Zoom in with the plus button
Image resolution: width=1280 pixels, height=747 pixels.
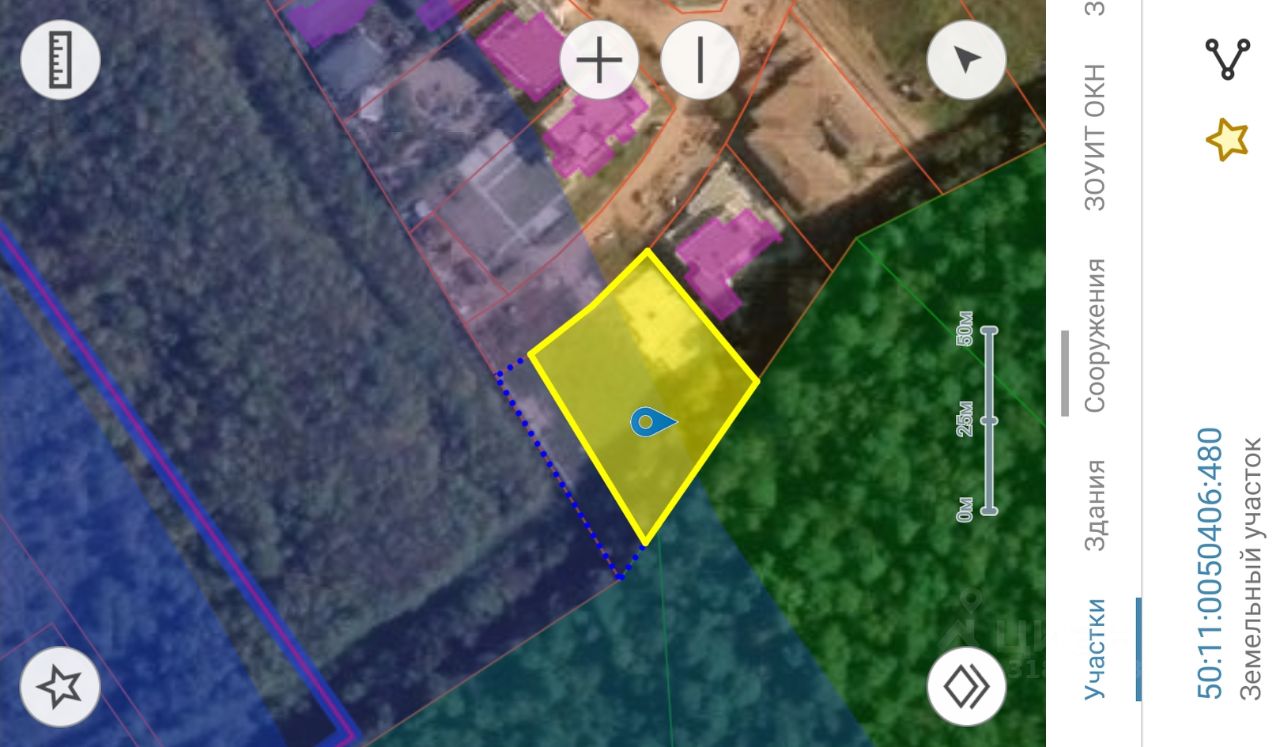click(x=599, y=60)
